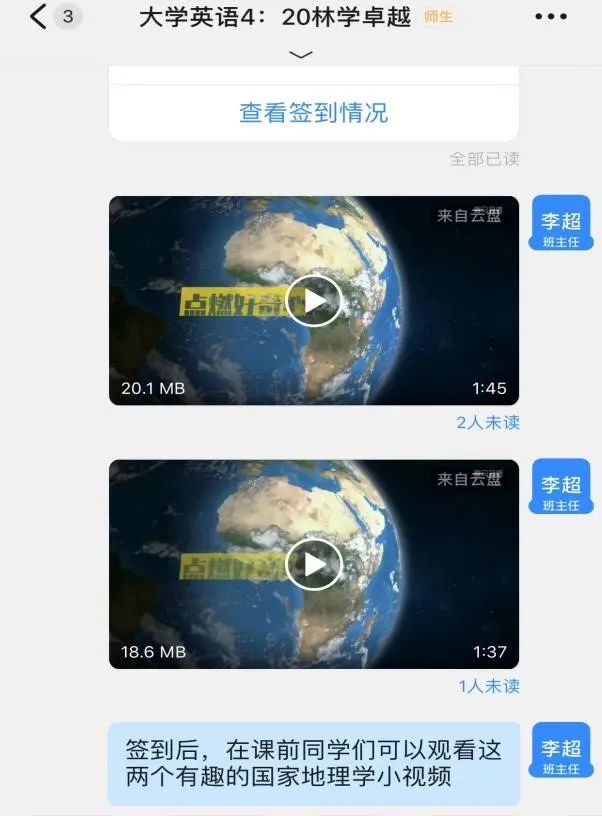Play the 20.1 MB video
602x816 pixels.
(314, 301)
